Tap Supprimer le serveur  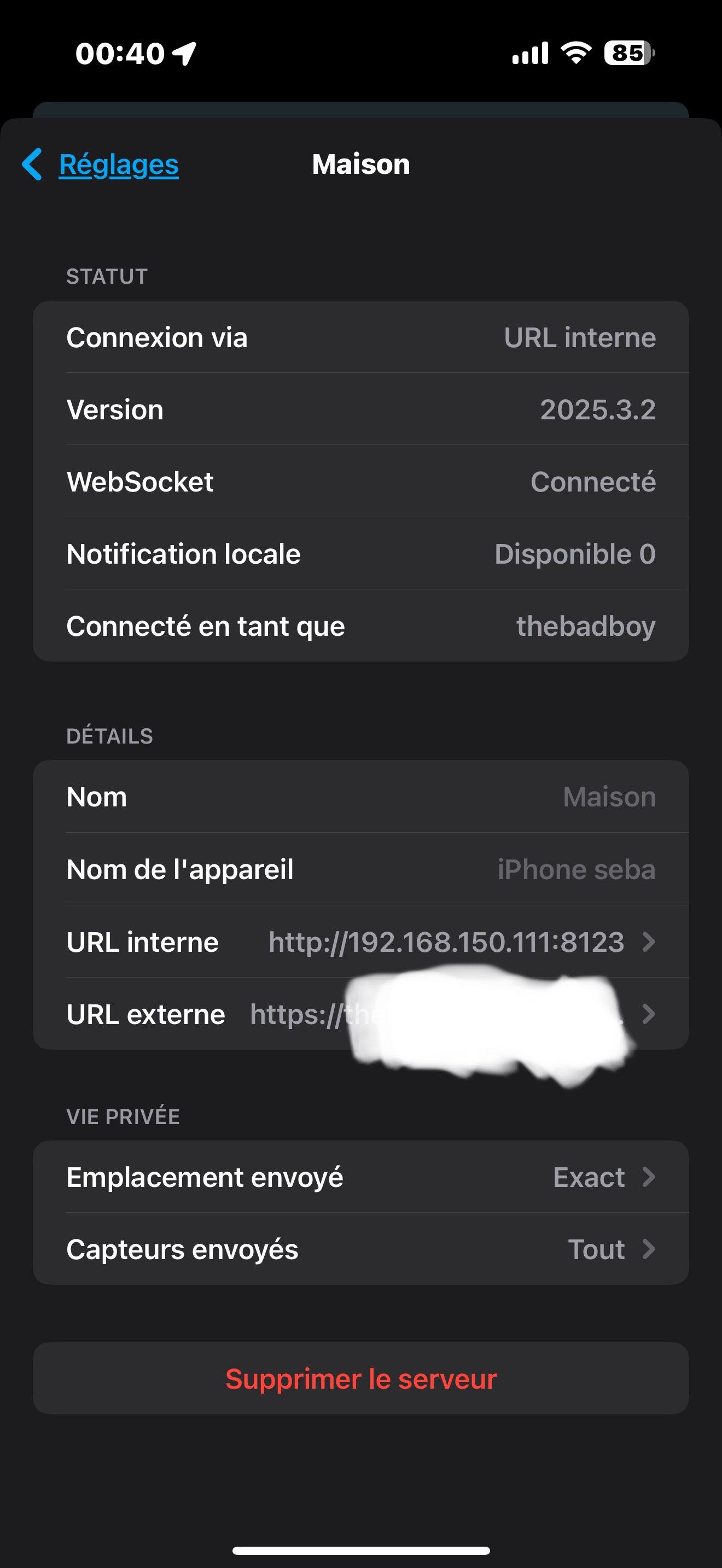coord(361,1379)
